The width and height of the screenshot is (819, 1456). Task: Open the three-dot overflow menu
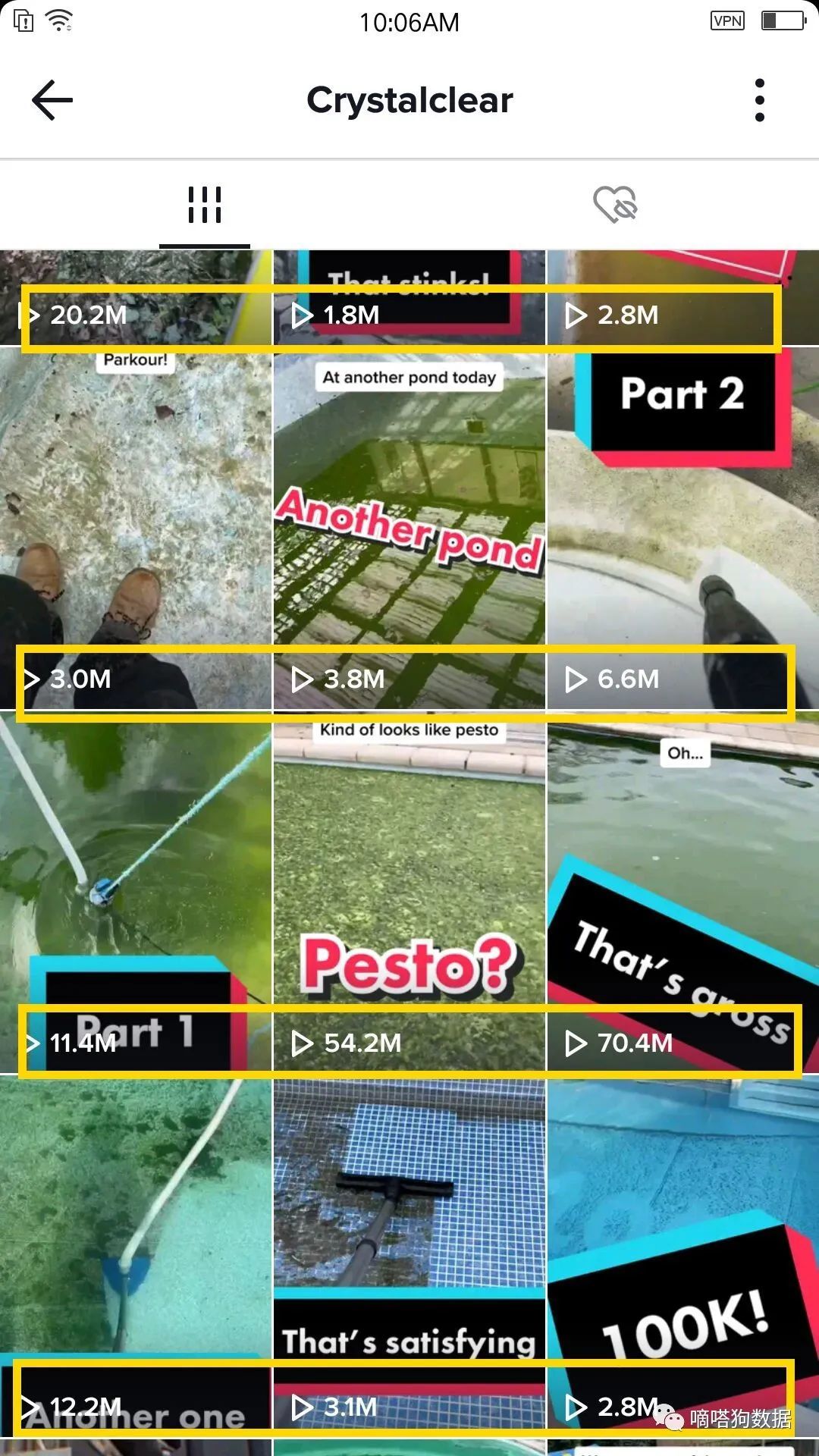pyautogui.click(x=759, y=100)
